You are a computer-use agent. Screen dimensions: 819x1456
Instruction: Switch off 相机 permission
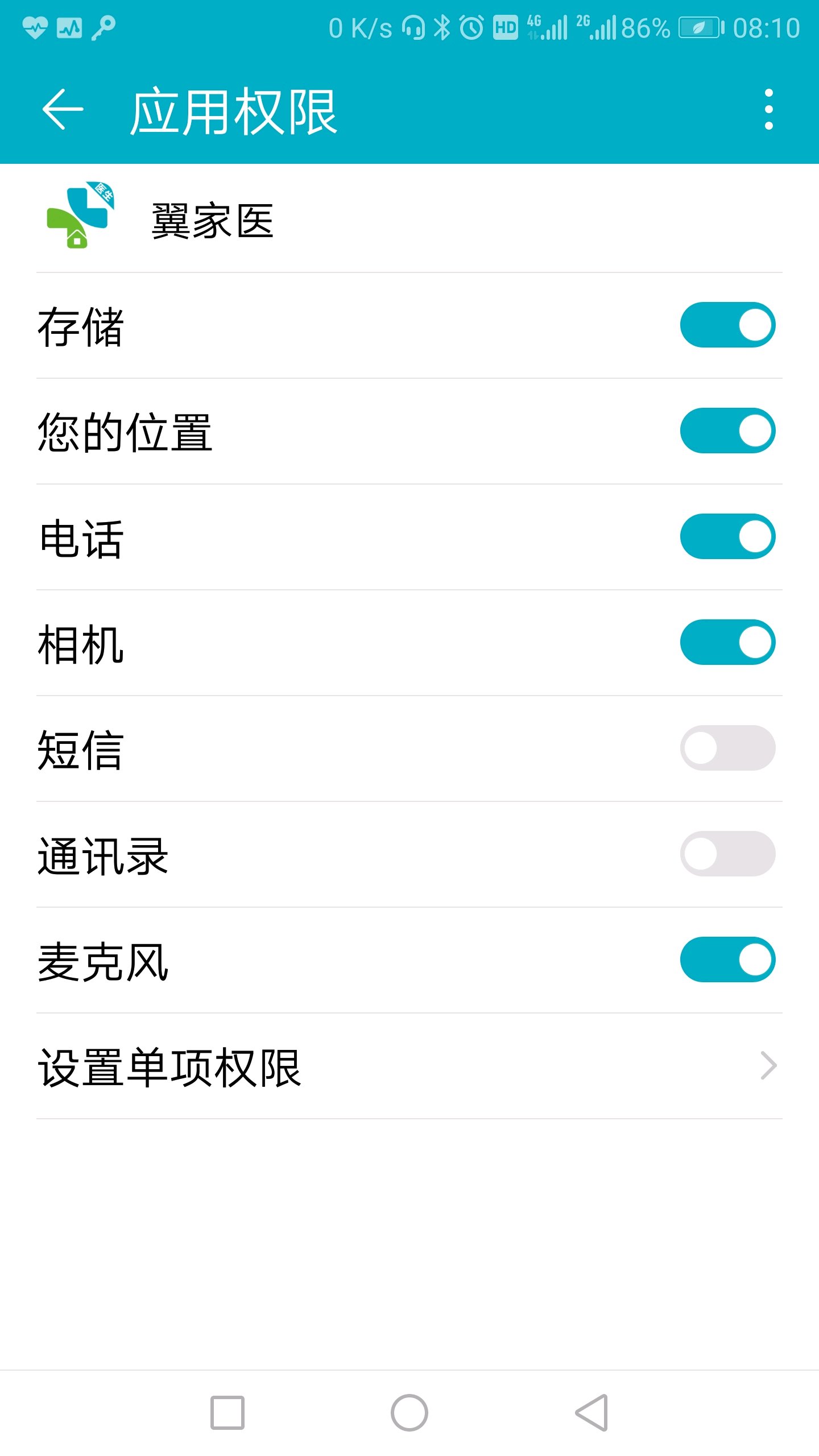pyautogui.click(x=727, y=642)
